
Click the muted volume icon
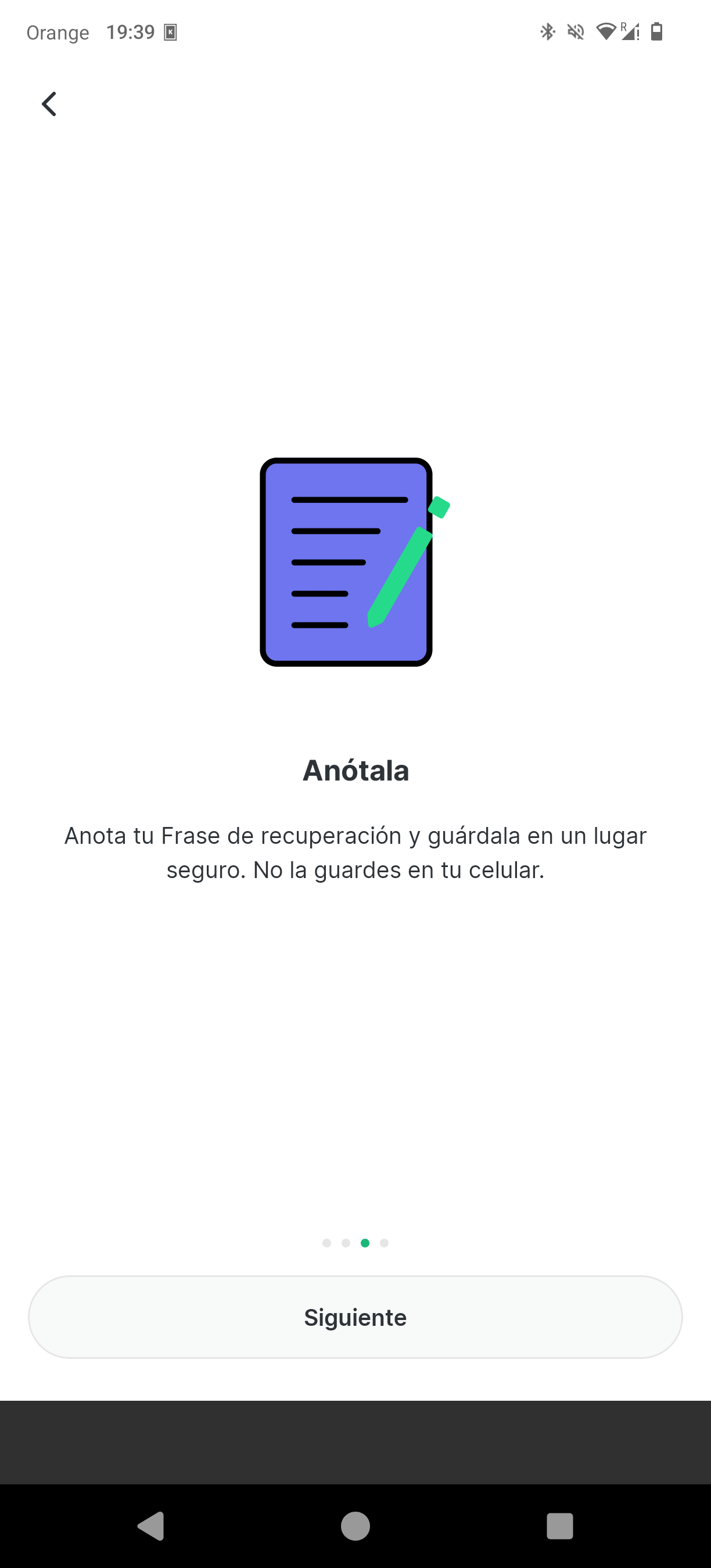[575, 32]
